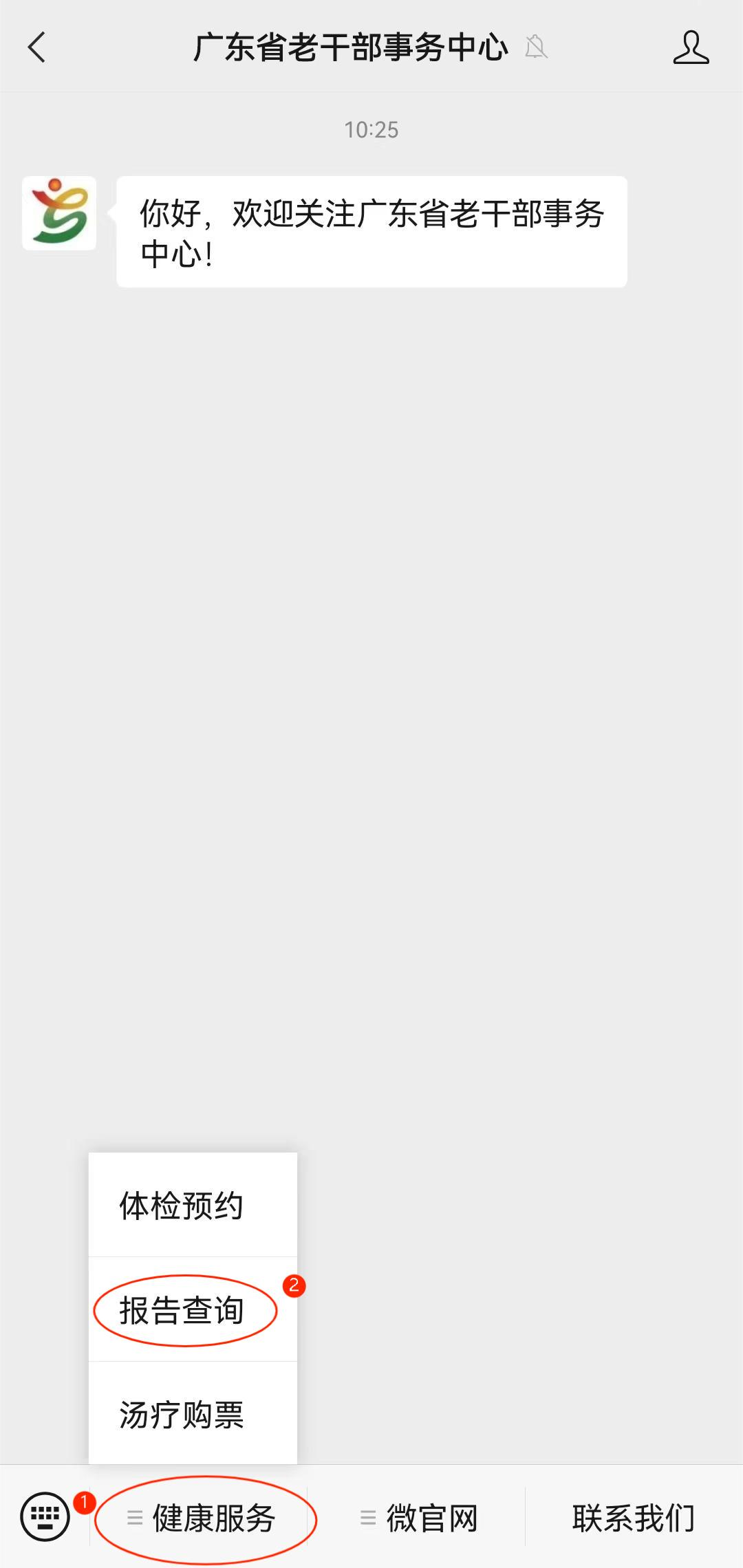Open 联系我们
This screenshot has height=1568, width=743.
point(633,1518)
